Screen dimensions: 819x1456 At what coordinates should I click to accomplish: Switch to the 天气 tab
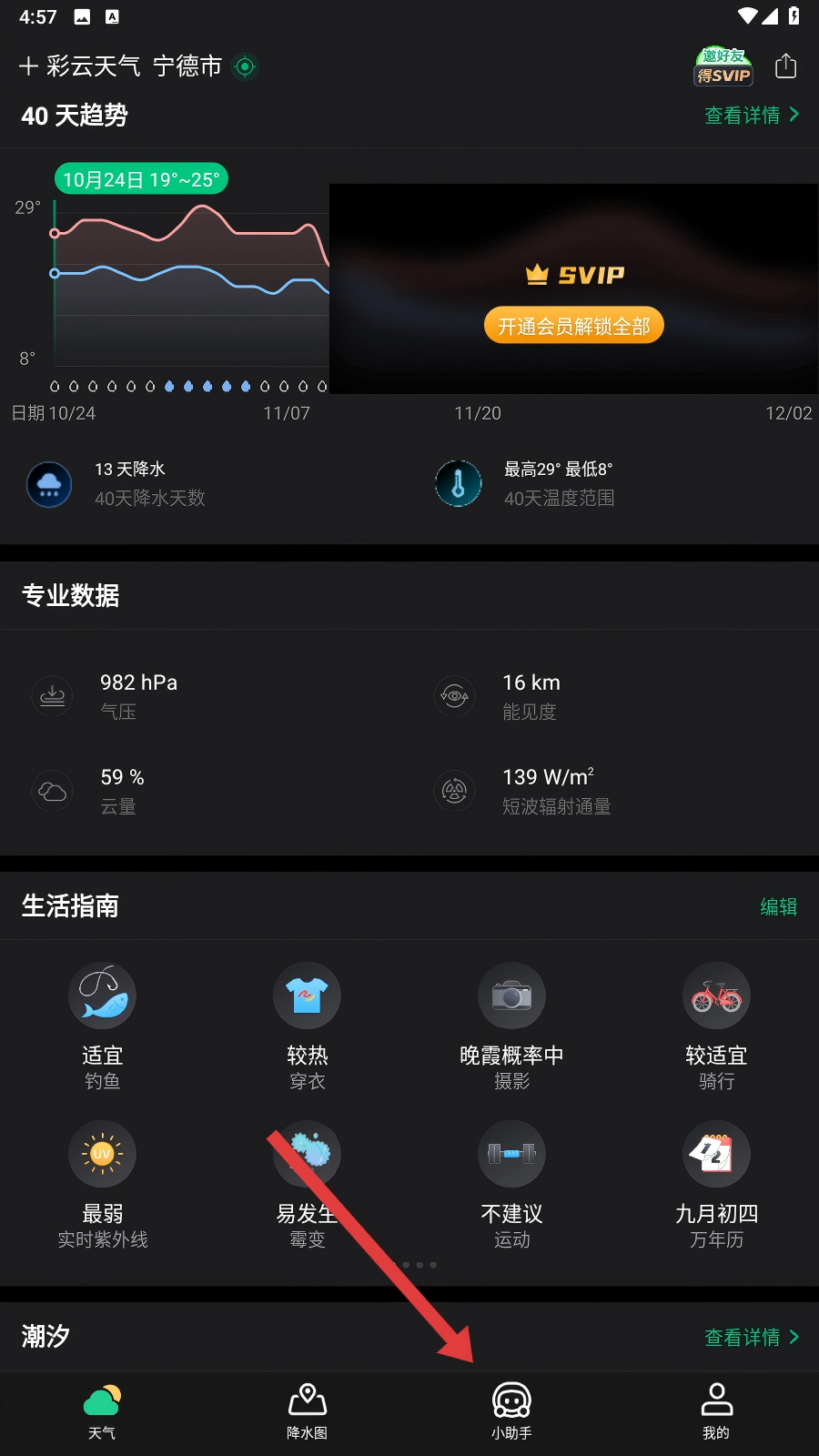click(102, 1411)
